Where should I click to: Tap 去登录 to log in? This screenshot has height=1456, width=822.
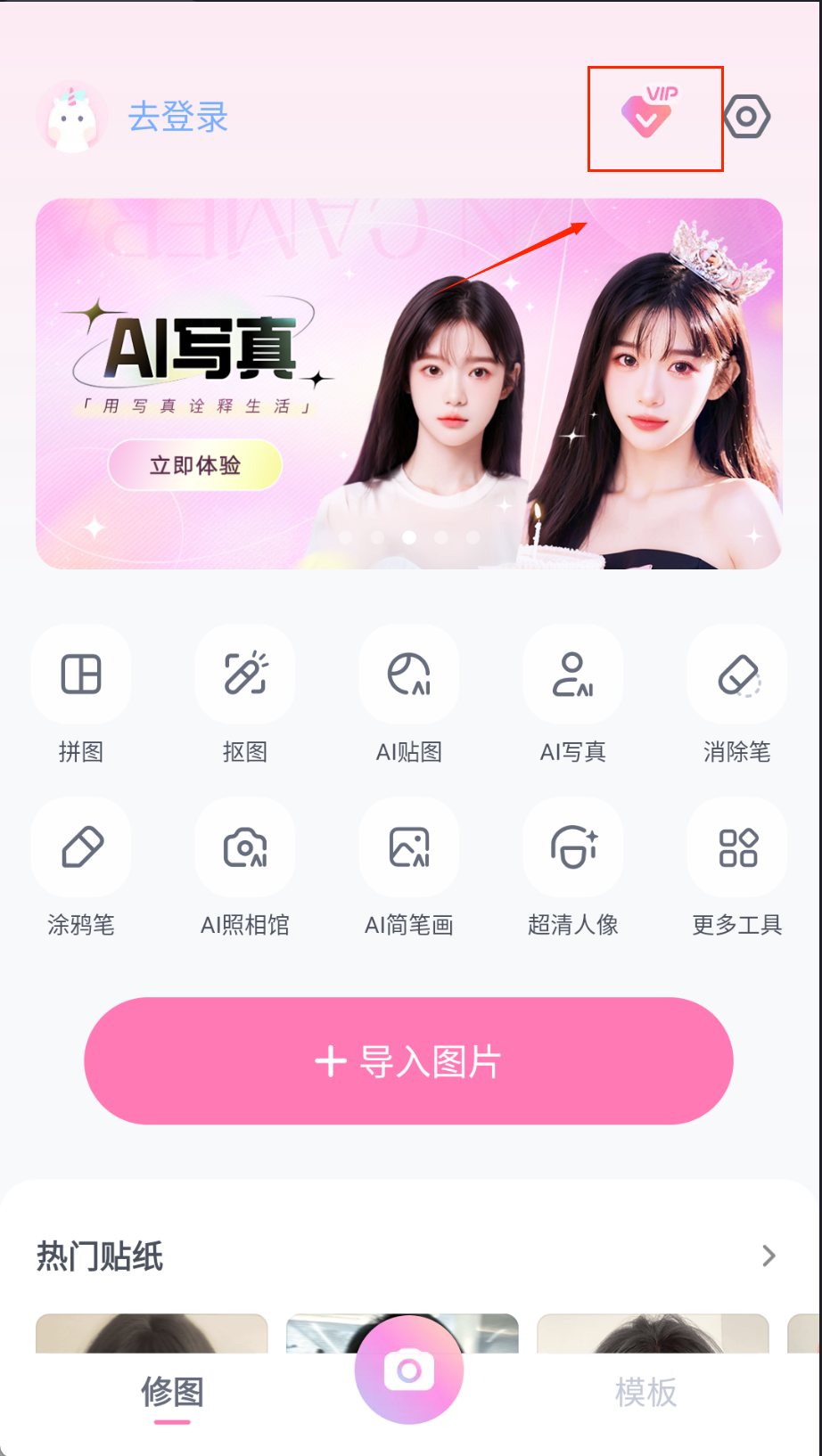178,118
